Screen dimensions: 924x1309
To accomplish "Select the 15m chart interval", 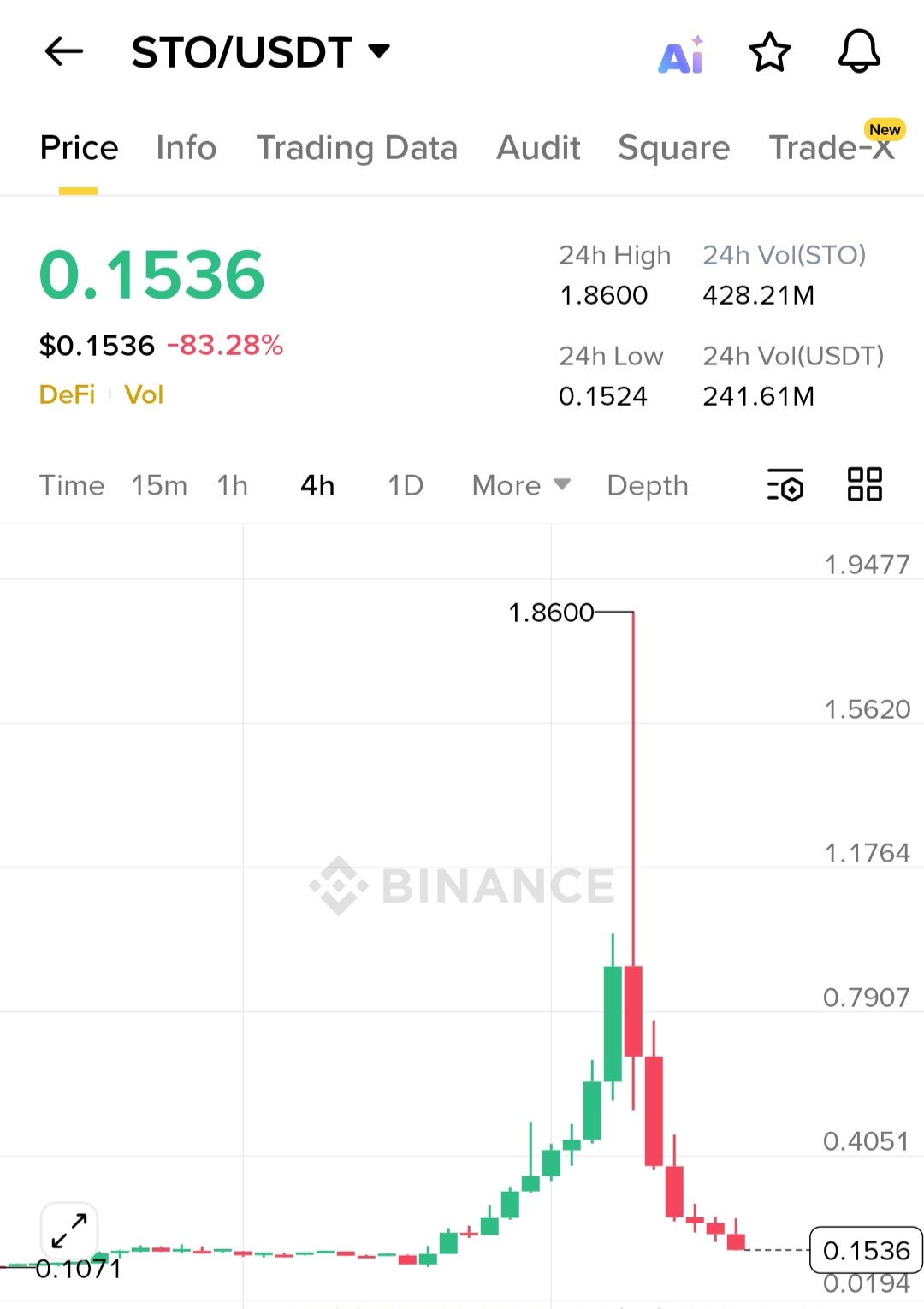I will 159,485.
